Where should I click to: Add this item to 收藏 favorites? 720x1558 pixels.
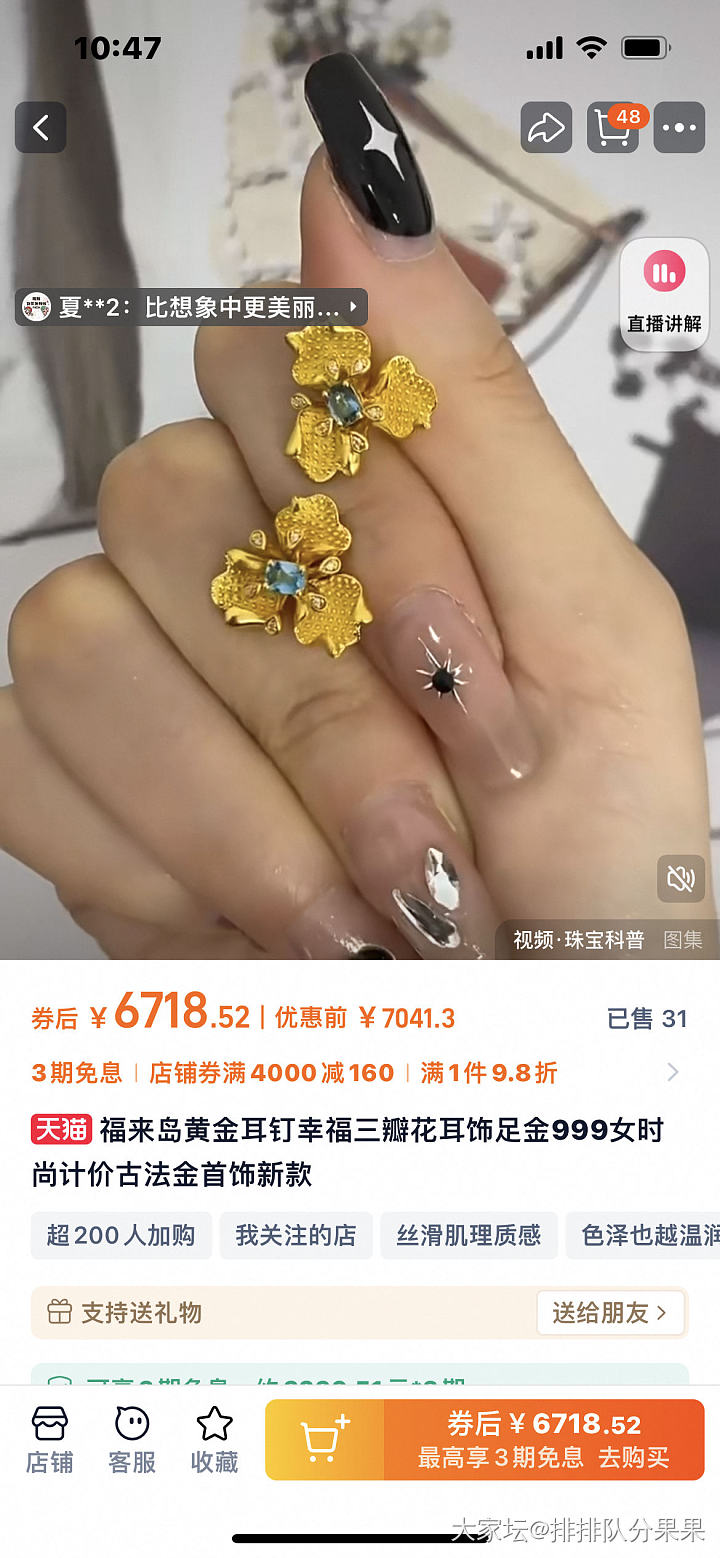214,1440
